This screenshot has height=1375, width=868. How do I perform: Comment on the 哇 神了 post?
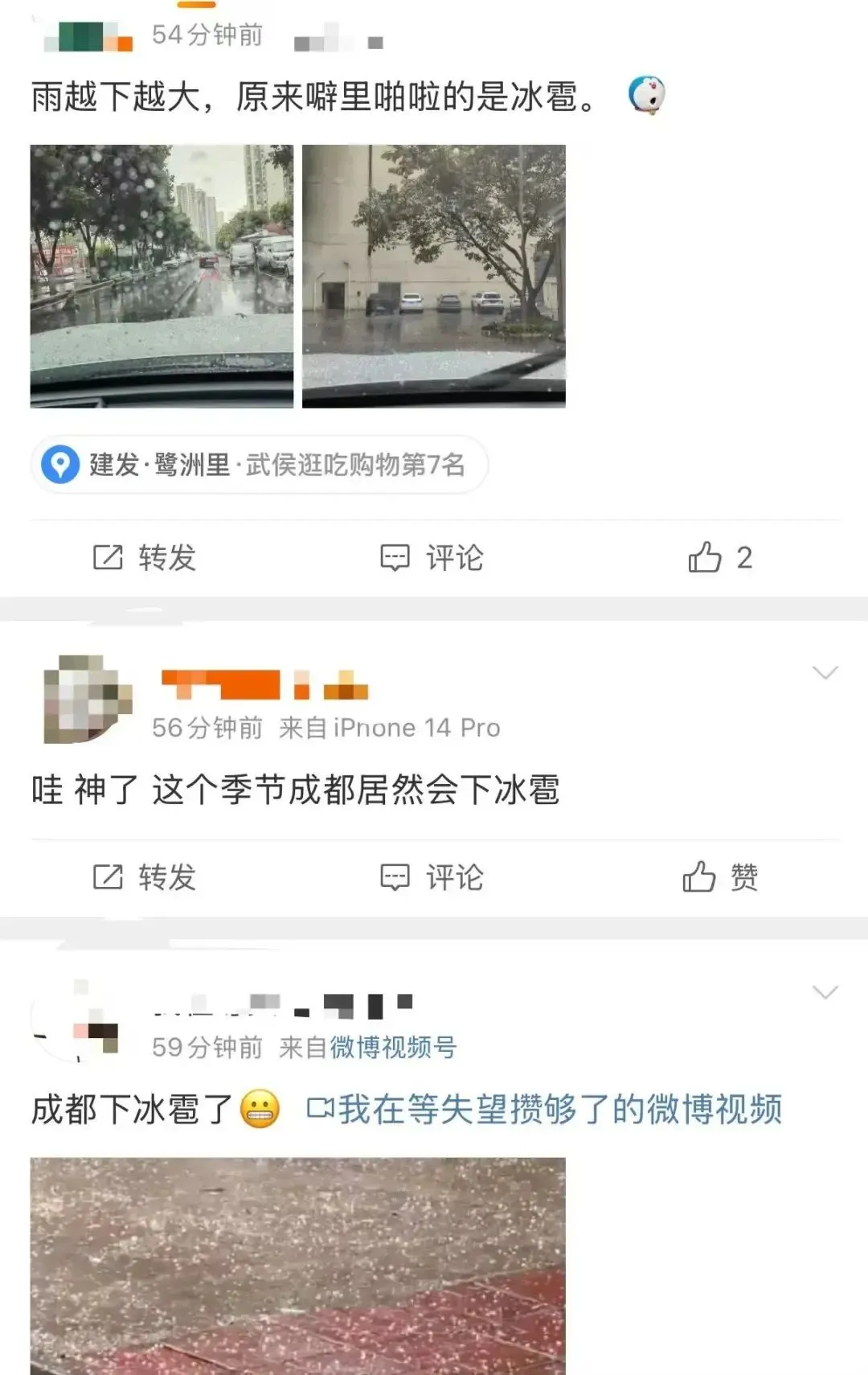tap(432, 876)
